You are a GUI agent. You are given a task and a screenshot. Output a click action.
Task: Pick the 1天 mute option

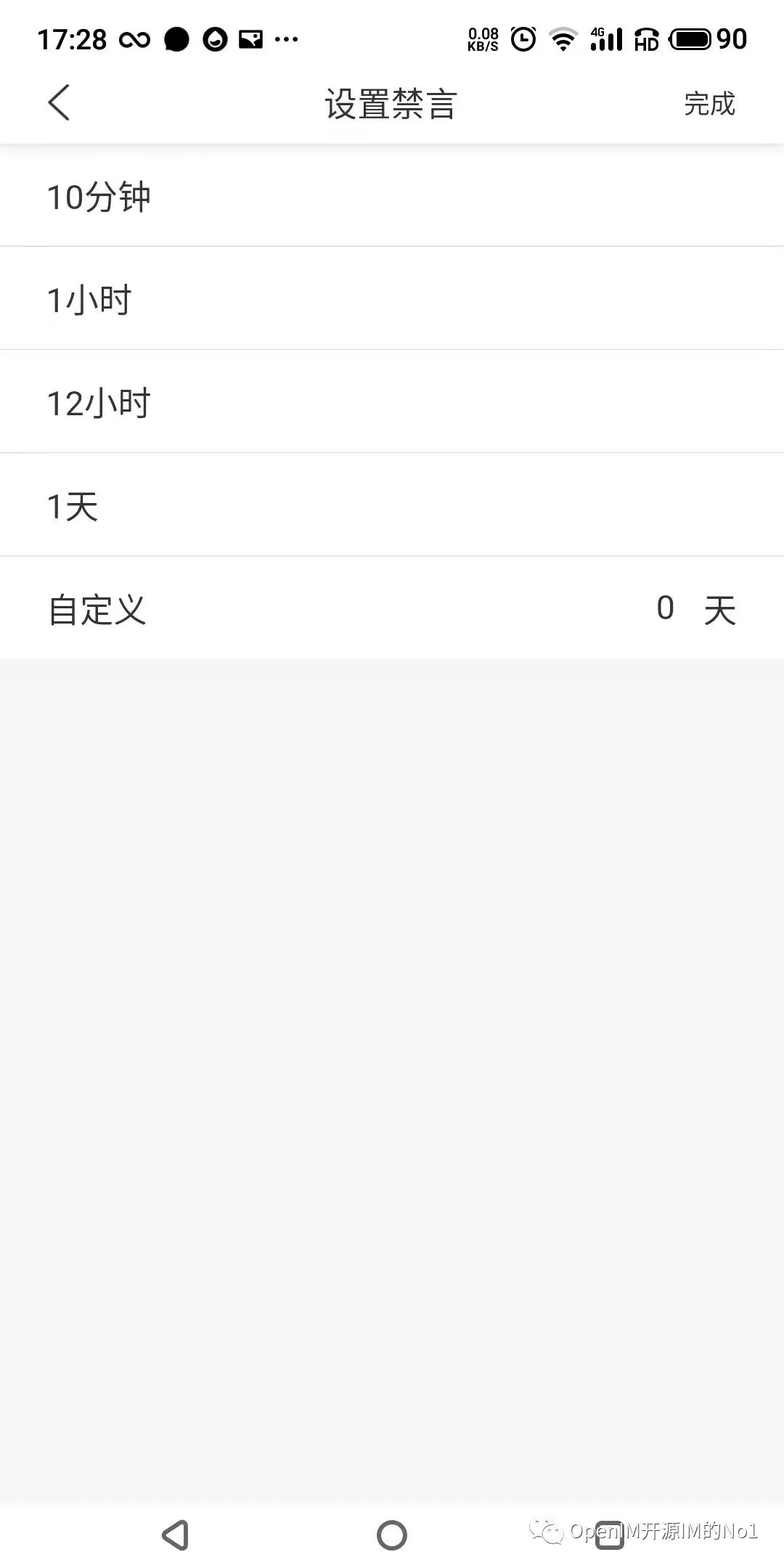coord(73,506)
